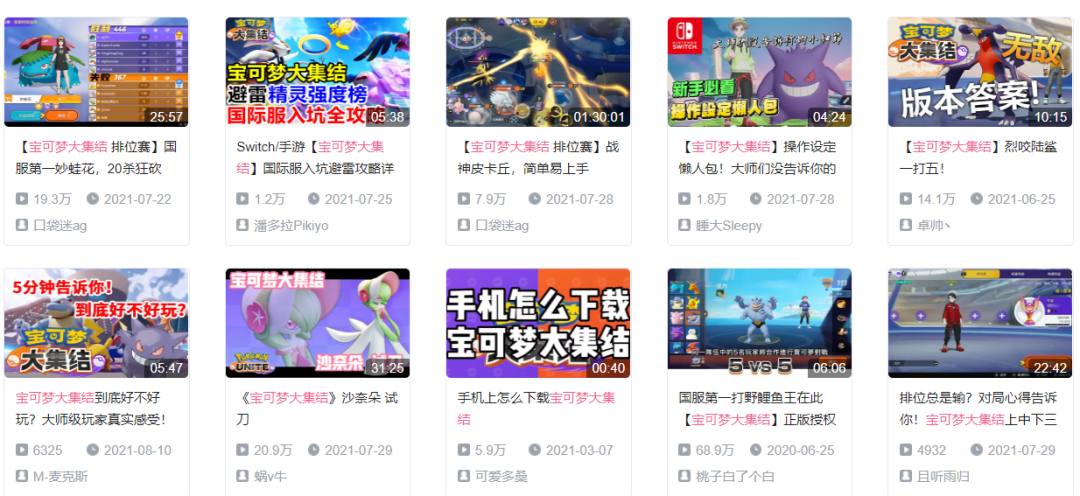
Task: Visit uploader 睡大Sleepy's profile
Action: point(729,226)
